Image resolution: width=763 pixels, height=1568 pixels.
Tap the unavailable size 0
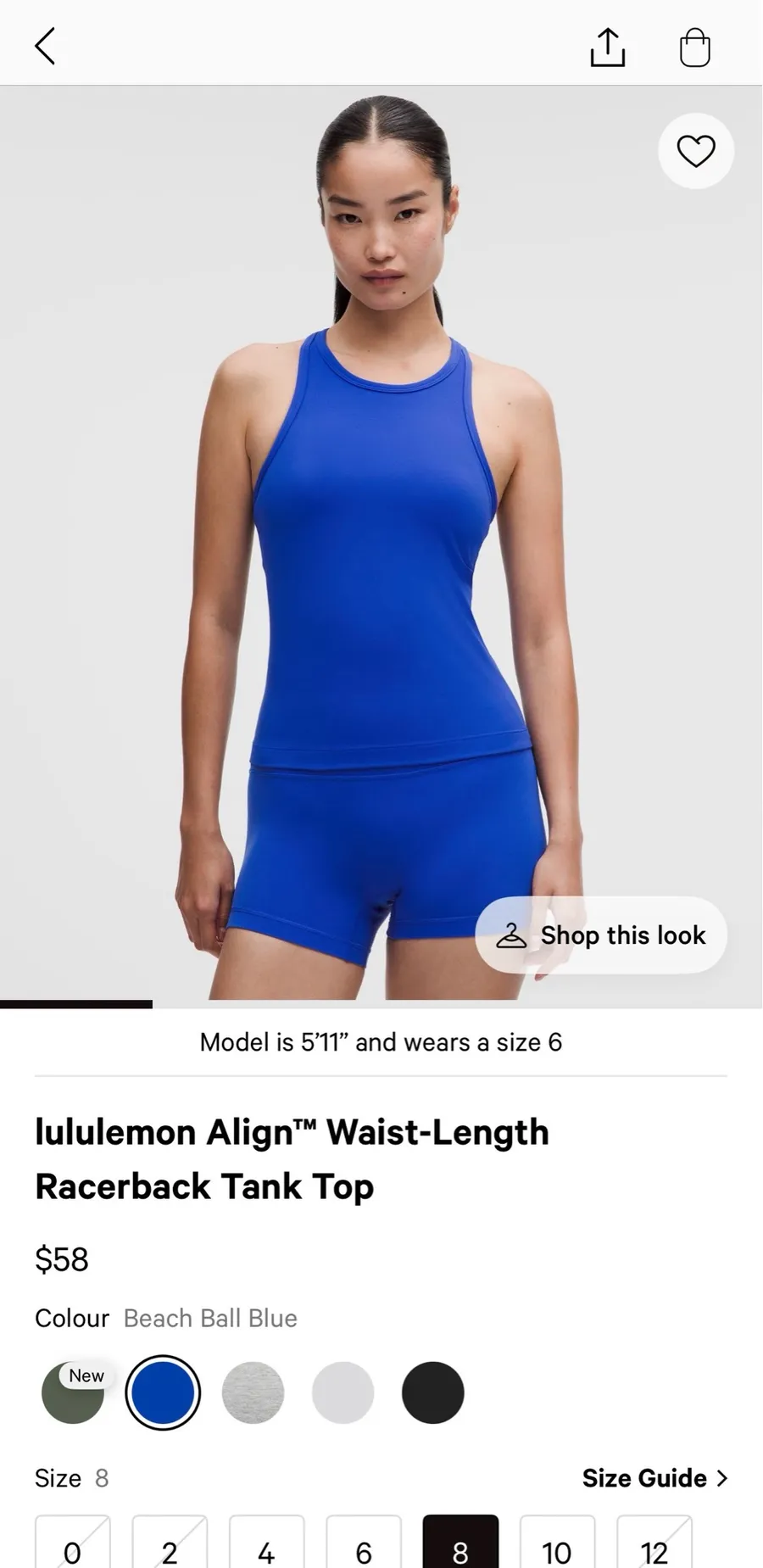pyautogui.click(x=73, y=1542)
